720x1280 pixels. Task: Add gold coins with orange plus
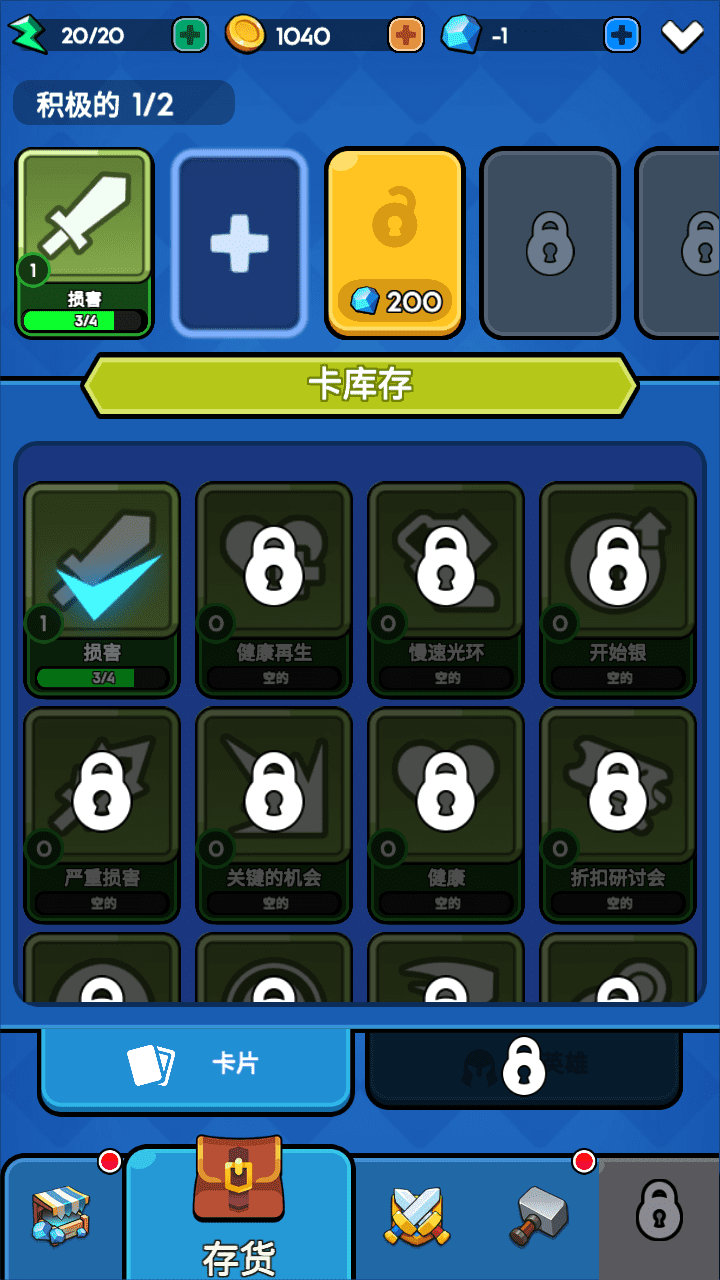[405, 36]
